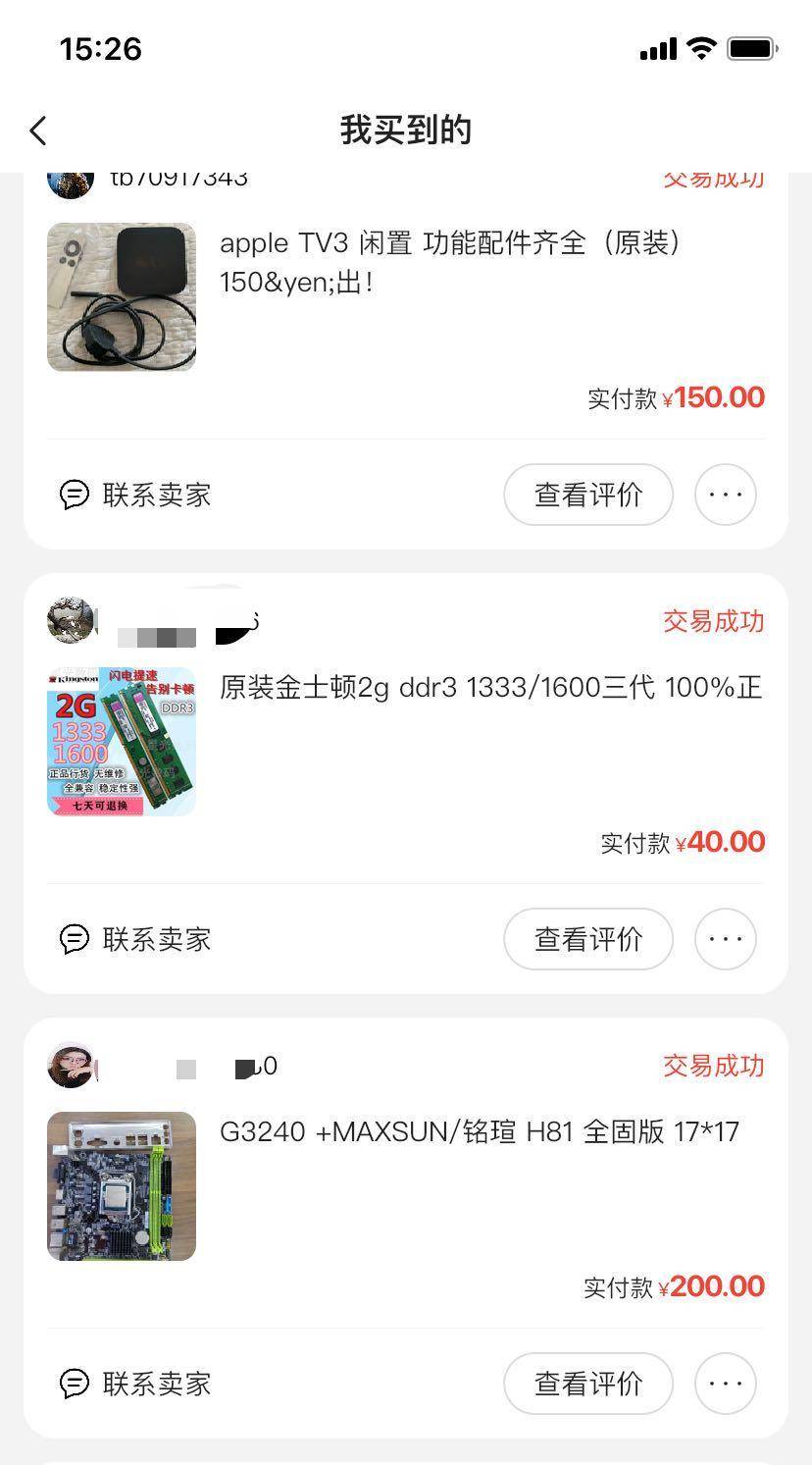Tap the back arrow to leave 我买到的
The image size is (812, 1465).
click(37, 130)
